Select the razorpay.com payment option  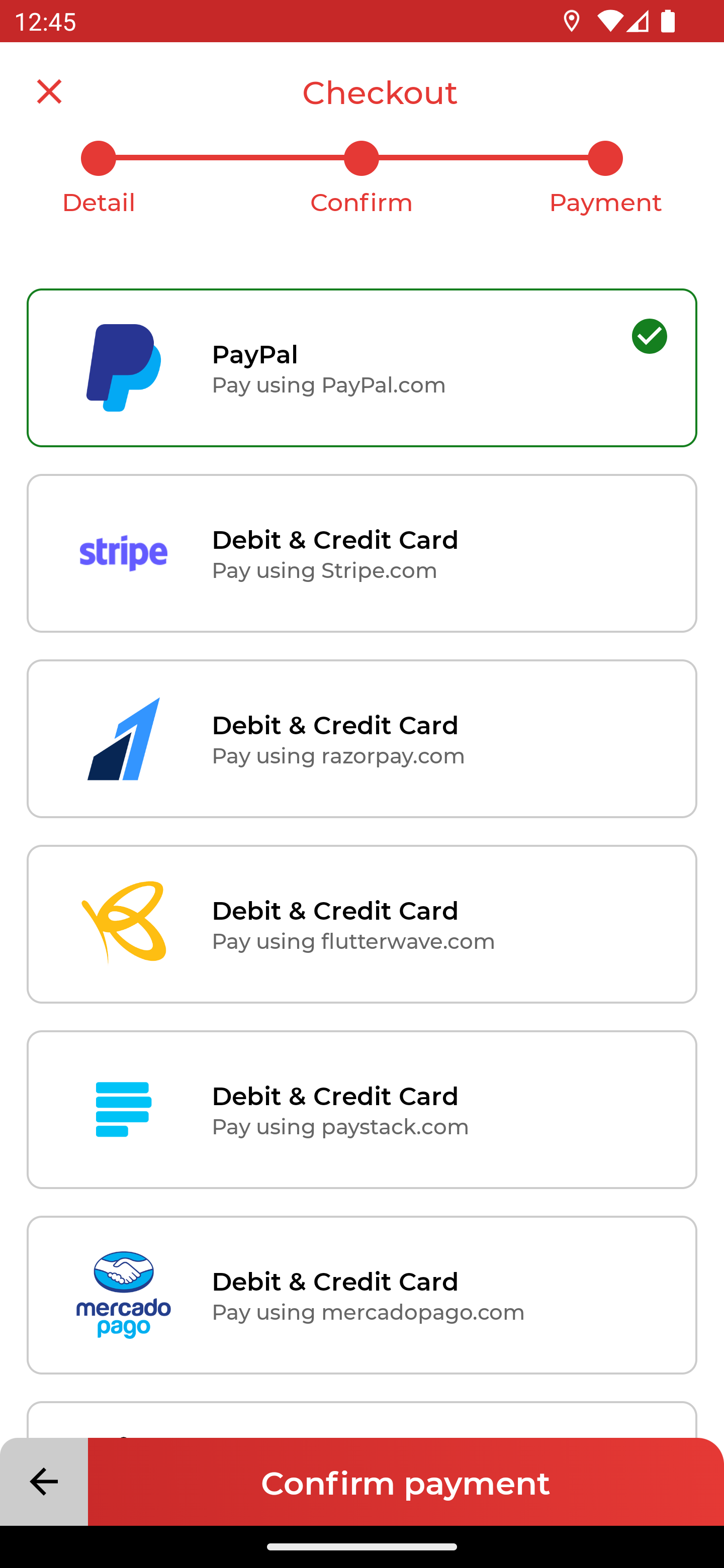[361, 738]
